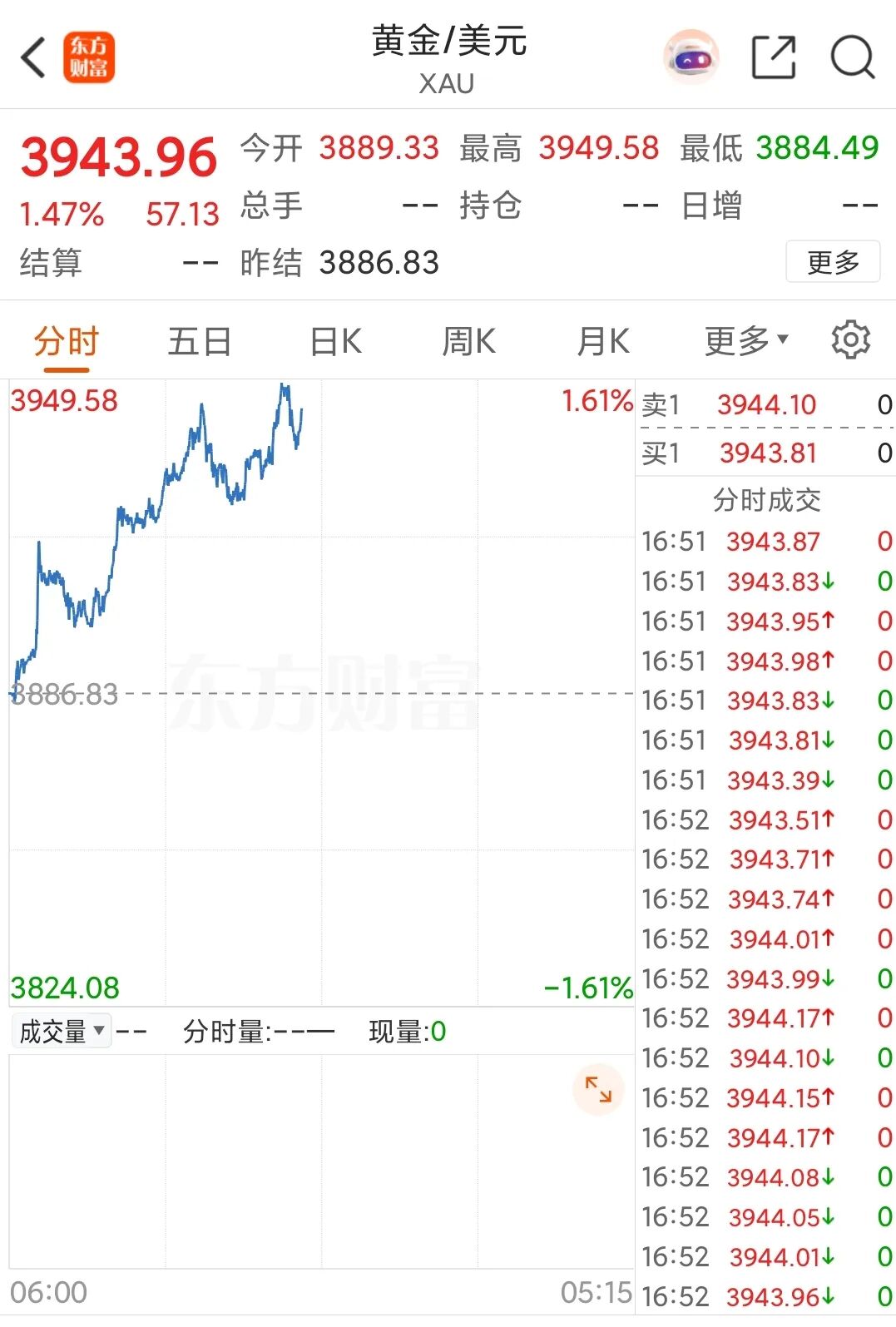
Task: Tap the 更多 button beside 昨结
Action: (832, 263)
